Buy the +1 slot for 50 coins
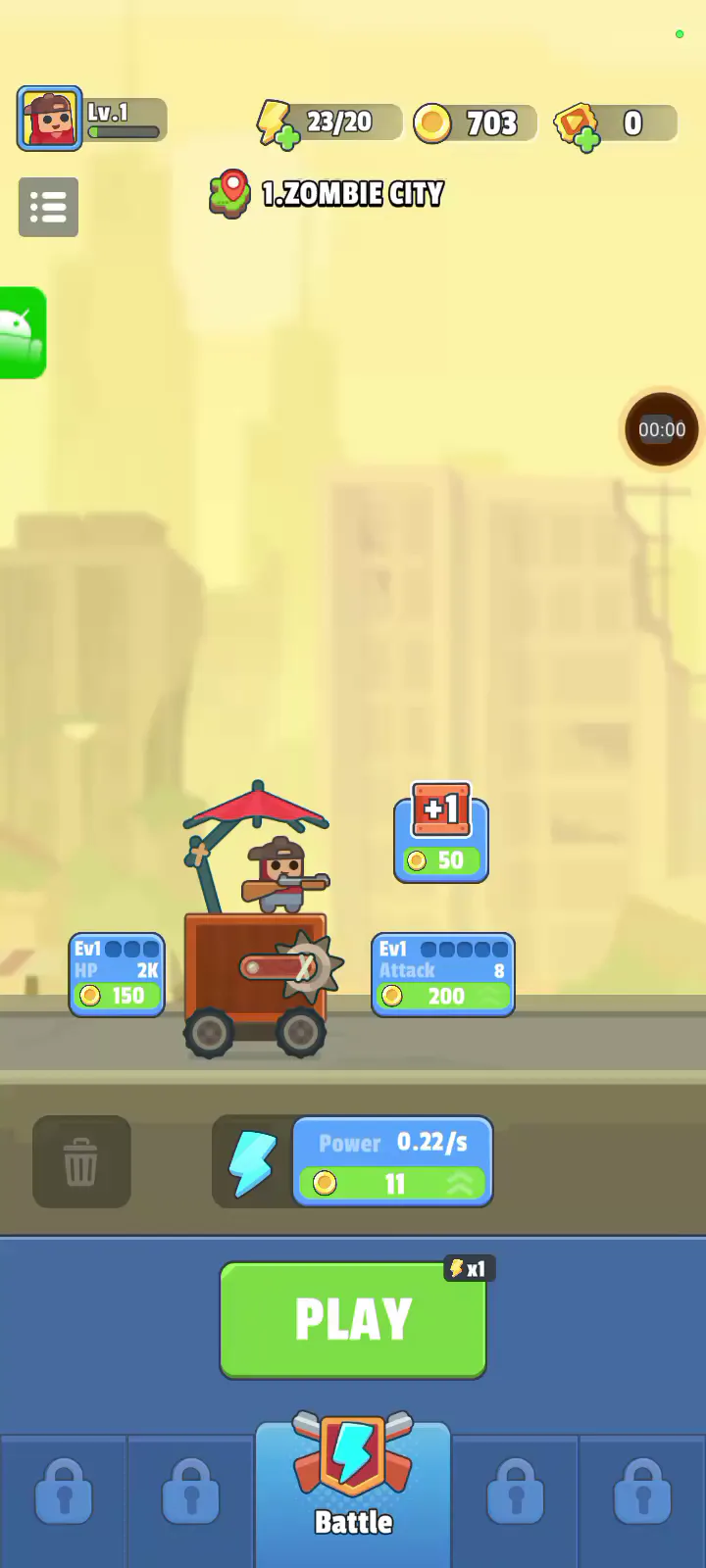706x1568 pixels. tap(441, 832)
